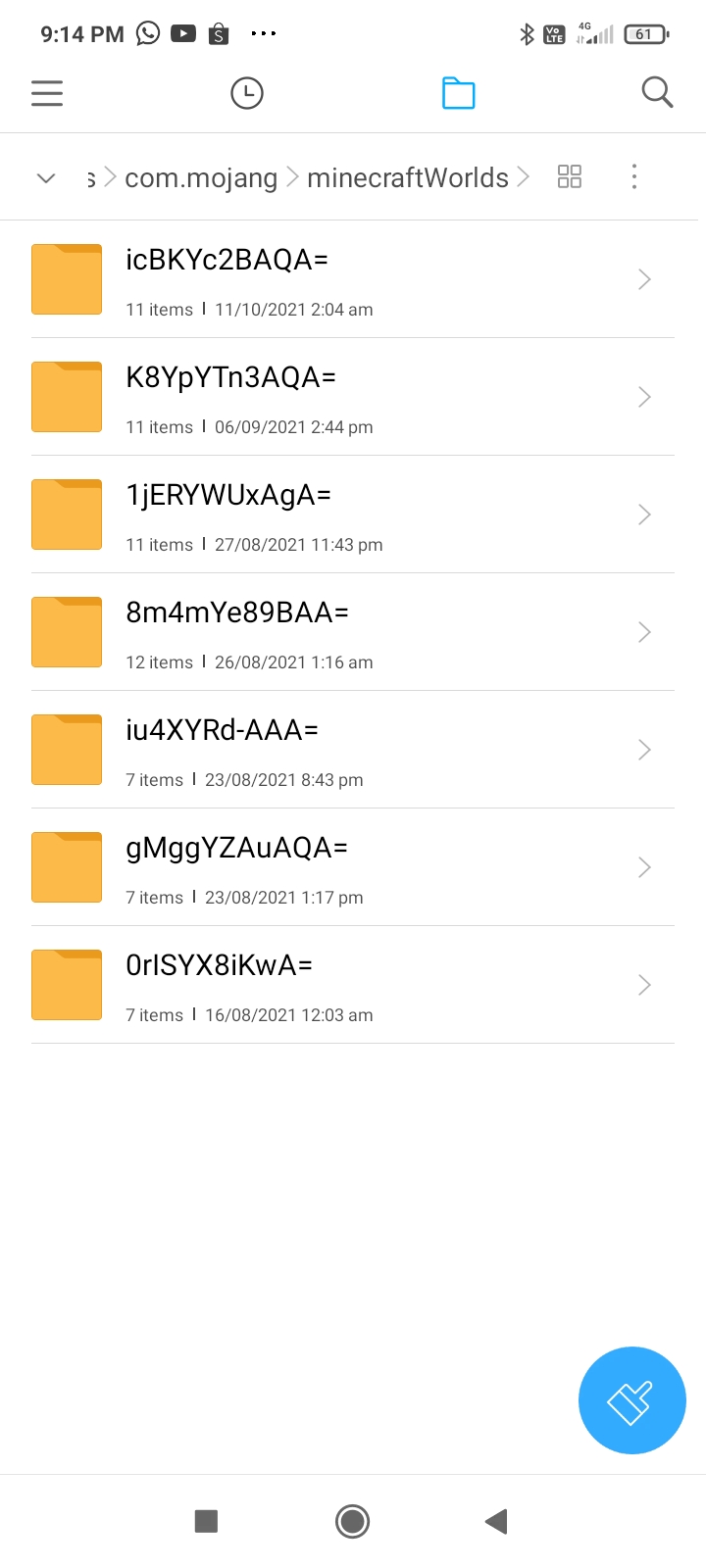This screenshot has height=1568, width=706.
Task: Go to the home screen
Action: 352,1521
